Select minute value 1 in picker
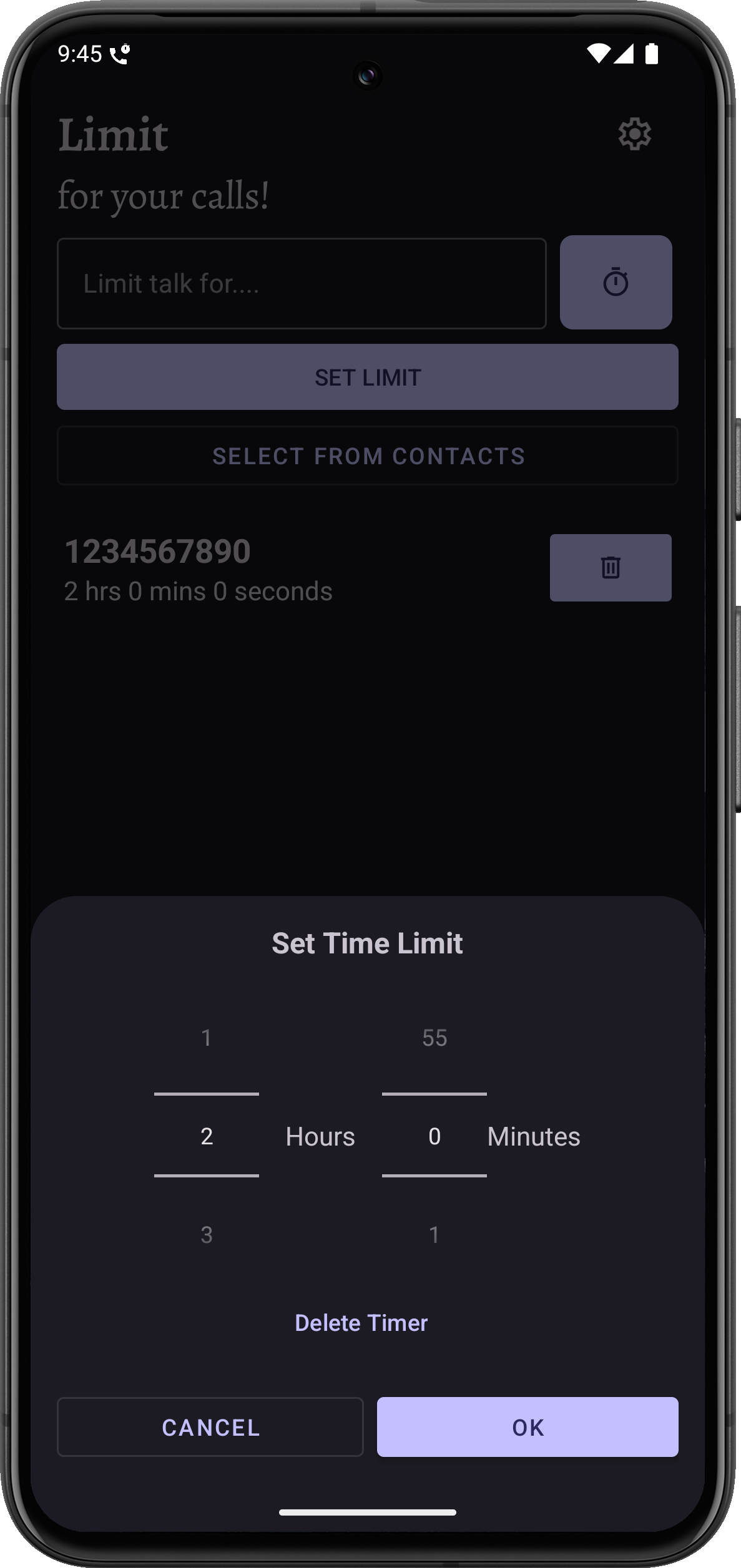 tap(434, 1235)
